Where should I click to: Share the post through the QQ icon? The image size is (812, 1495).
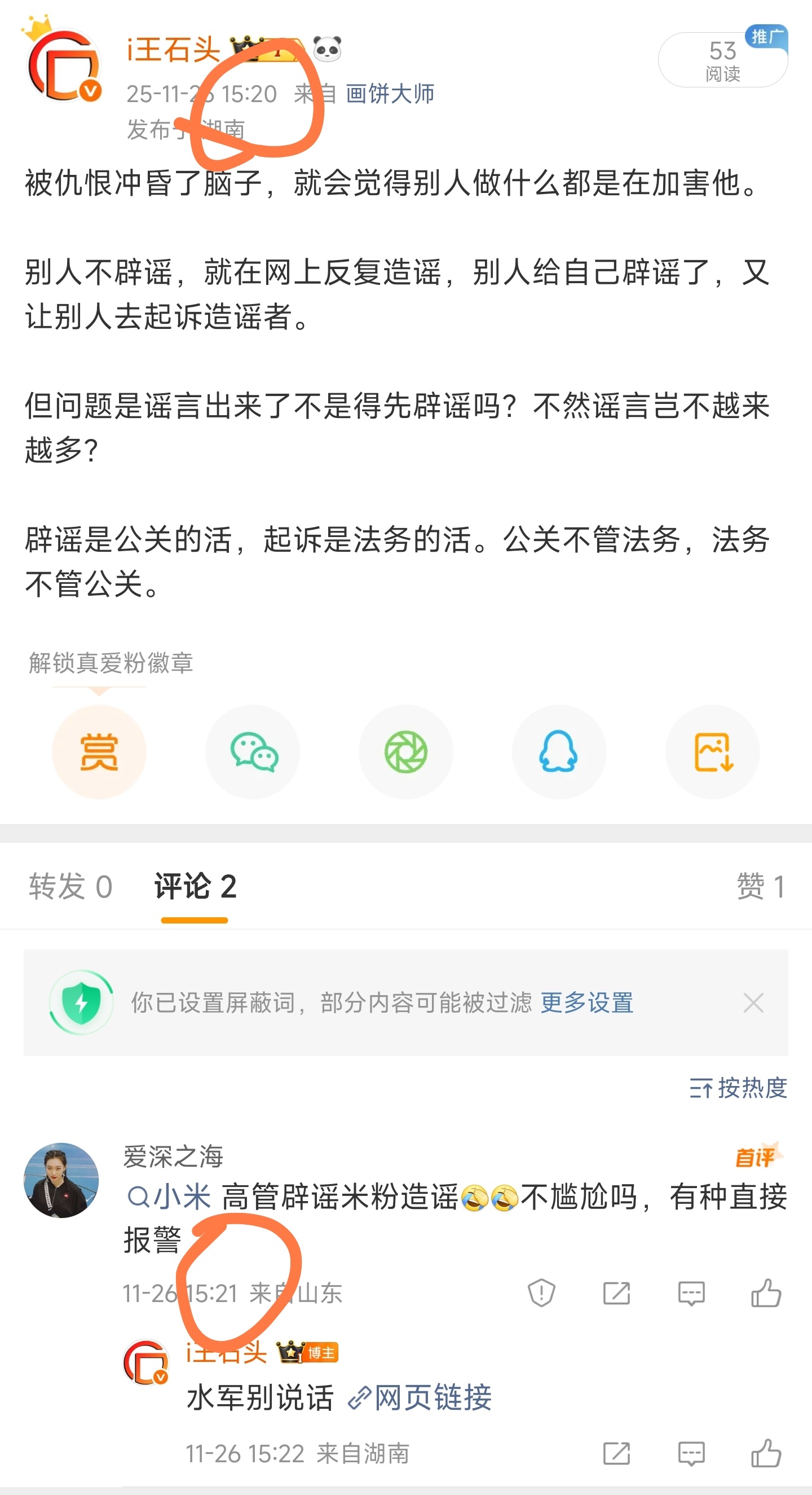(x=559, y=751)
